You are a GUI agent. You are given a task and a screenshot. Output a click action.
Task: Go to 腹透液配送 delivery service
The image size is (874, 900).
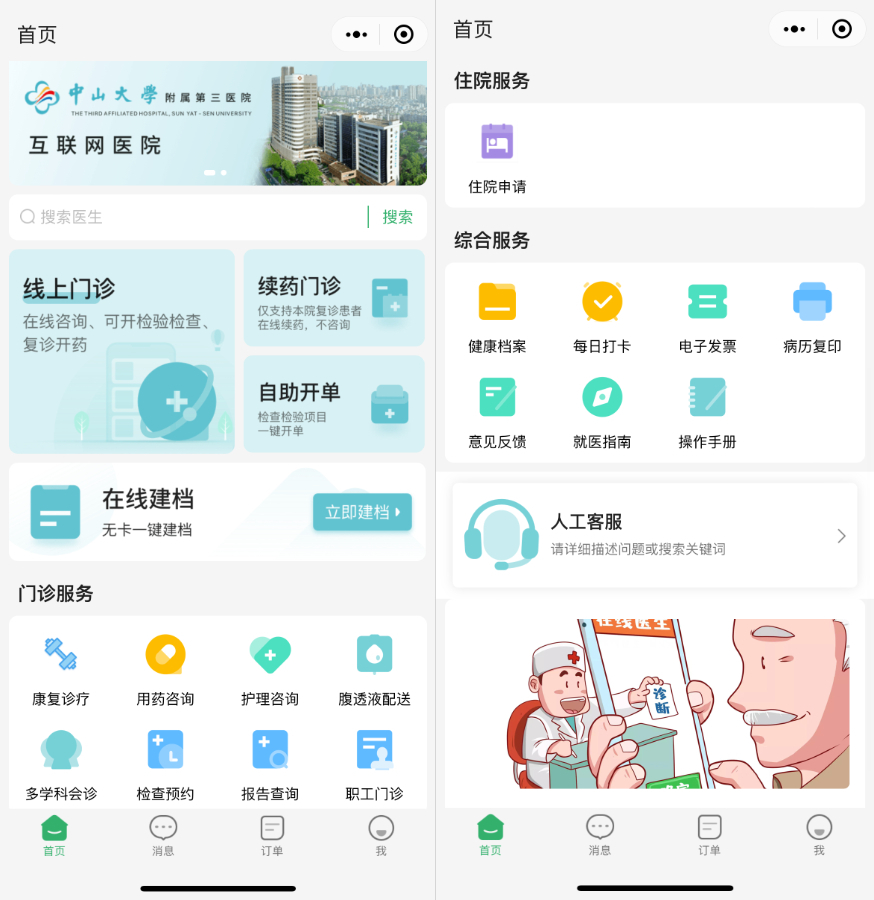[x=374, y=670]
